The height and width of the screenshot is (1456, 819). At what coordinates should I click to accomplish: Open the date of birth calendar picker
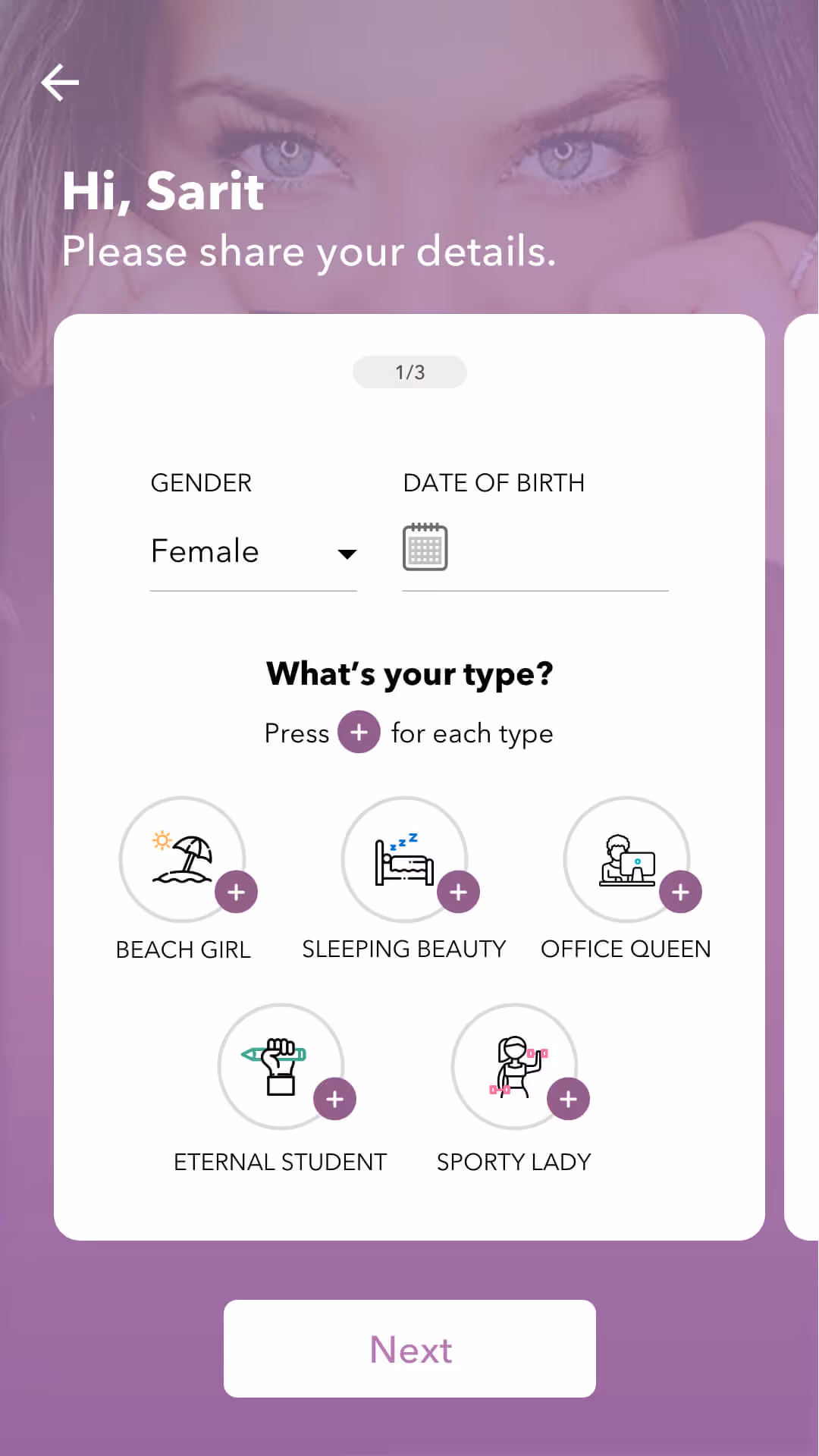click(425, 547)
